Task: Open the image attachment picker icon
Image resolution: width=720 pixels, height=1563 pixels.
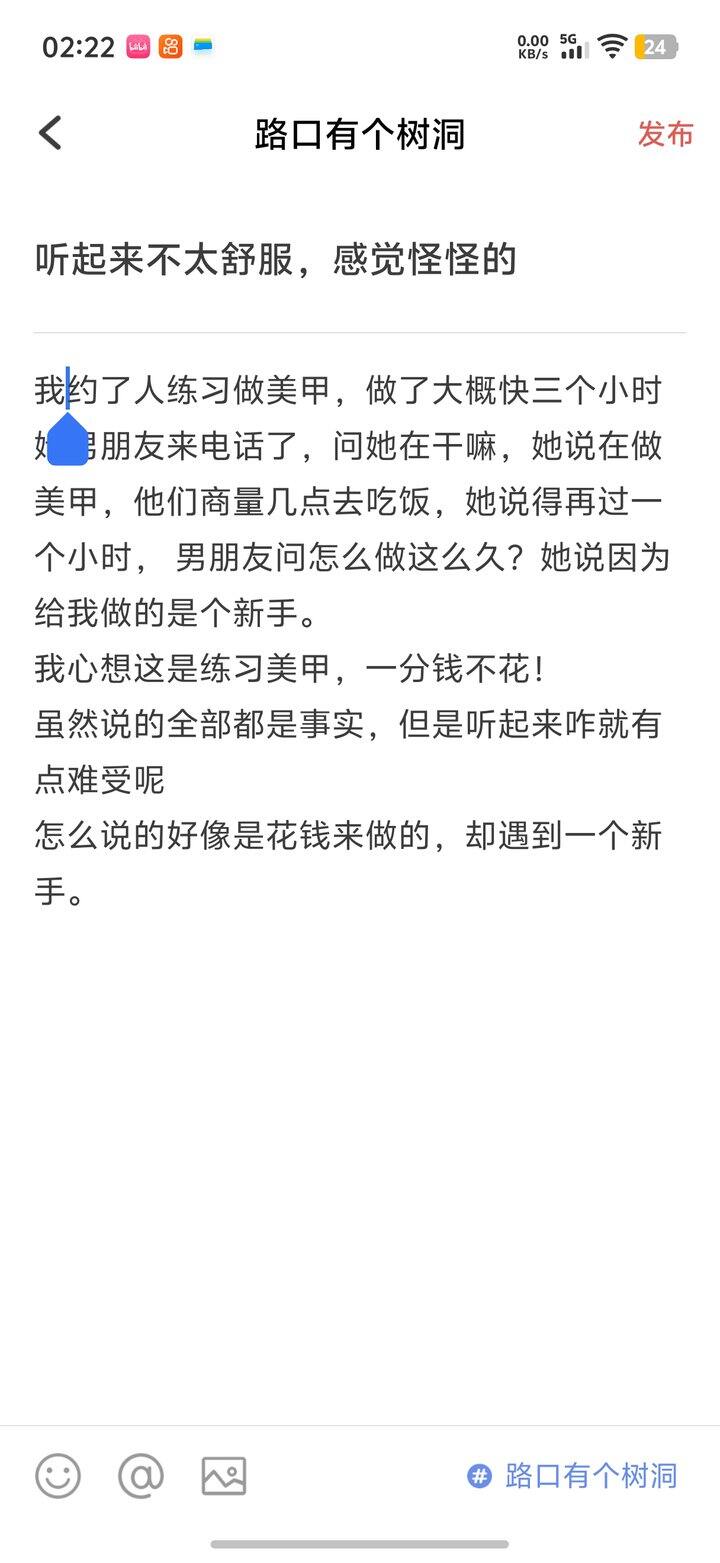Action: coord(227,1474)
